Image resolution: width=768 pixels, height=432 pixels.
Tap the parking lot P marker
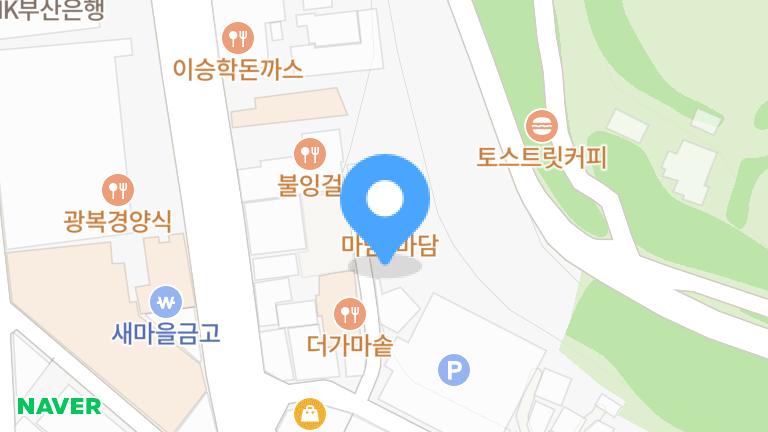click(454, 371)
